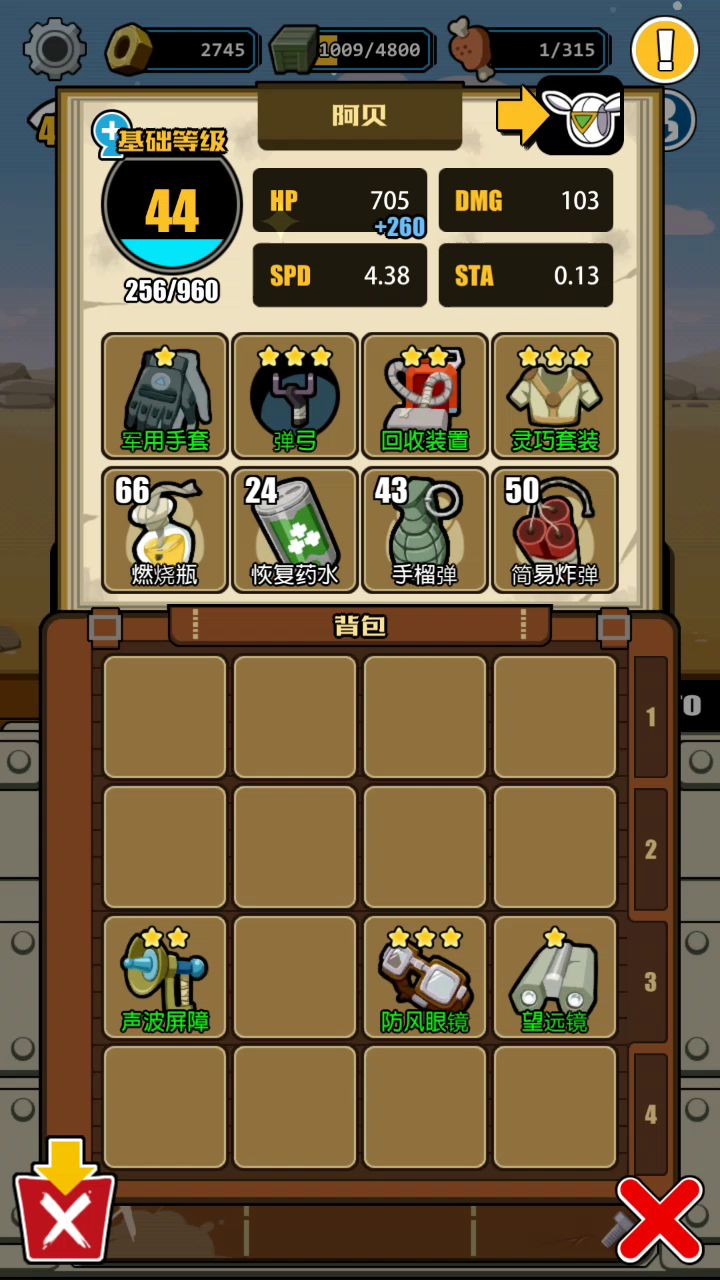The image size is (720, 1280).
Task: Tap the yellow exclamation alert icon
Action: click(664, 49)
